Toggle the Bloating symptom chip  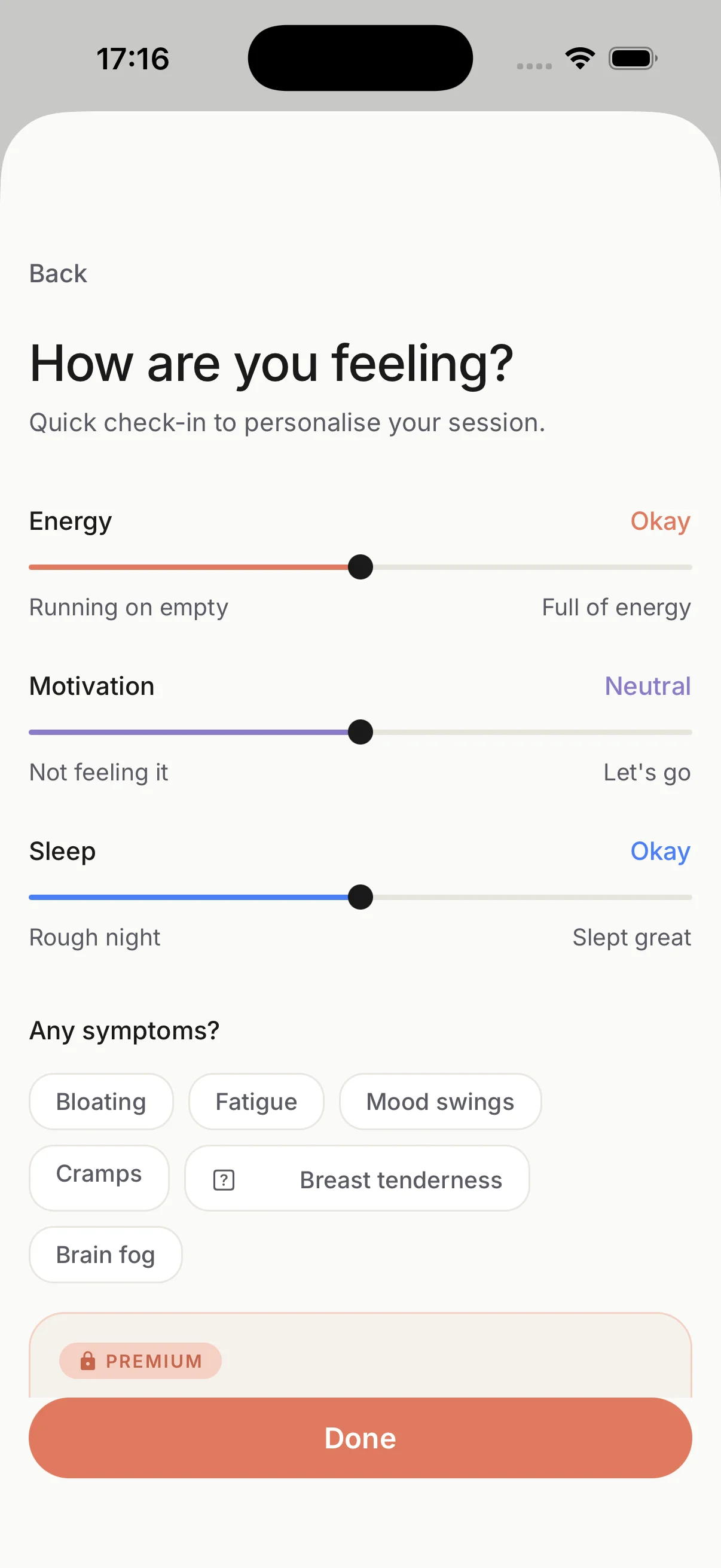[100, 1101]
